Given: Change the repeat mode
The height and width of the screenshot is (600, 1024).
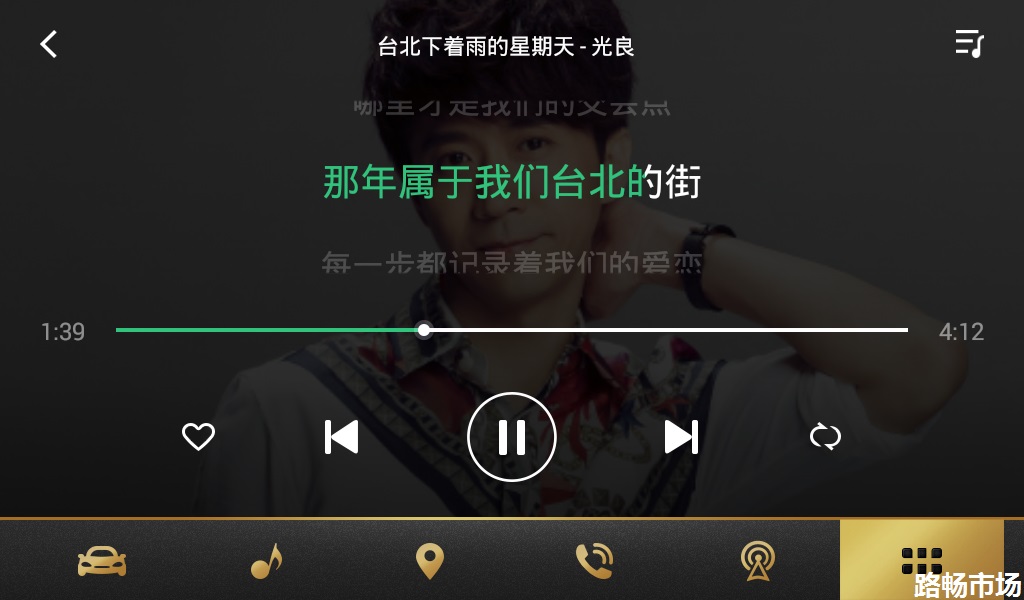Looking at the screenshot, I should 825,437.
